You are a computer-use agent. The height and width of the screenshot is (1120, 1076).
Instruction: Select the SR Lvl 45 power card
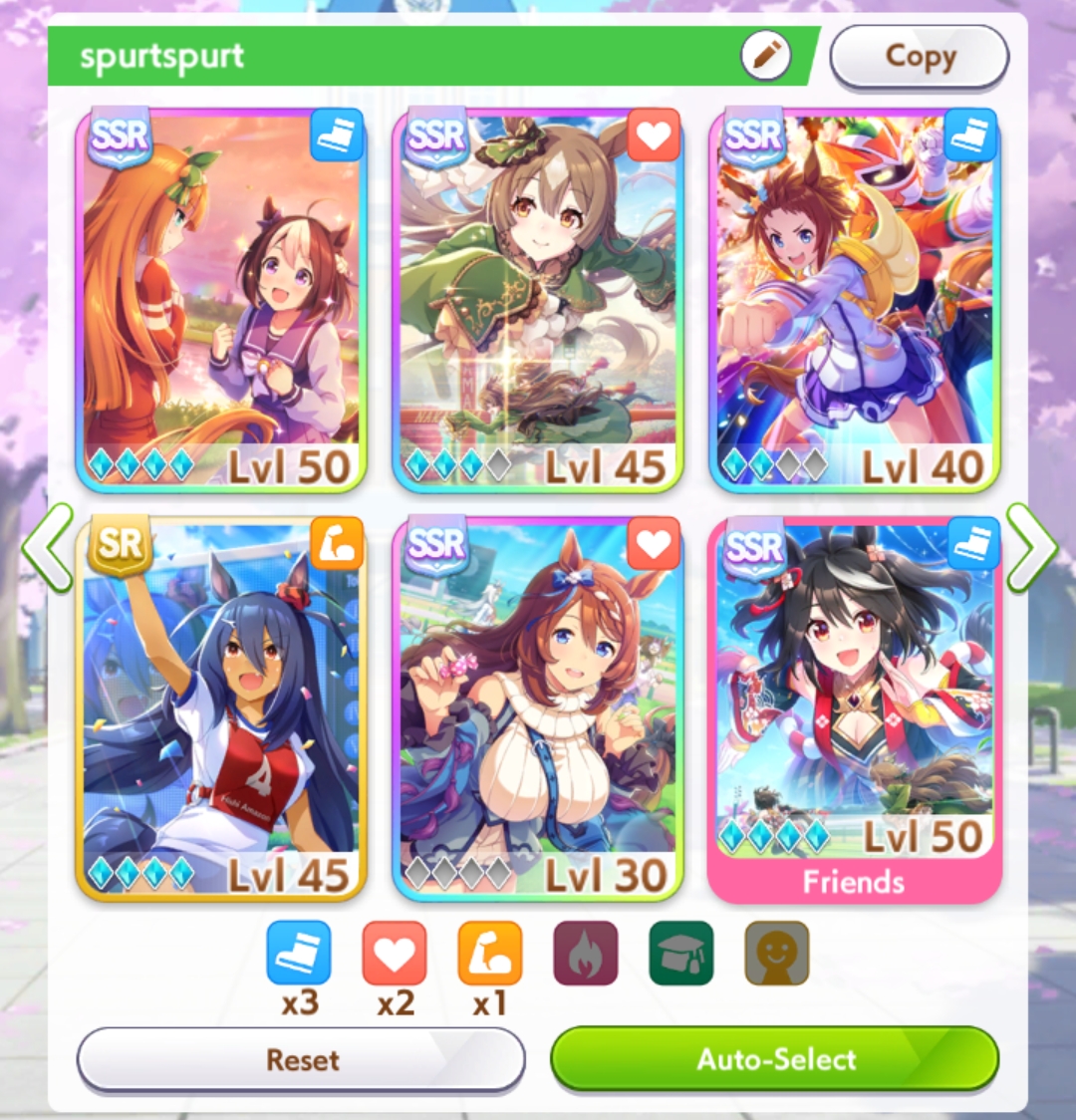coord(220,708)
